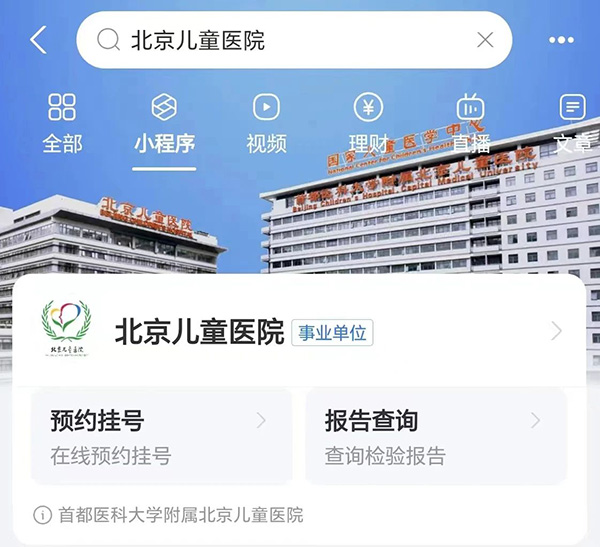Open 预约挂号 online appointment booking
The image size is (600, 547).
(x=161, y=436)
